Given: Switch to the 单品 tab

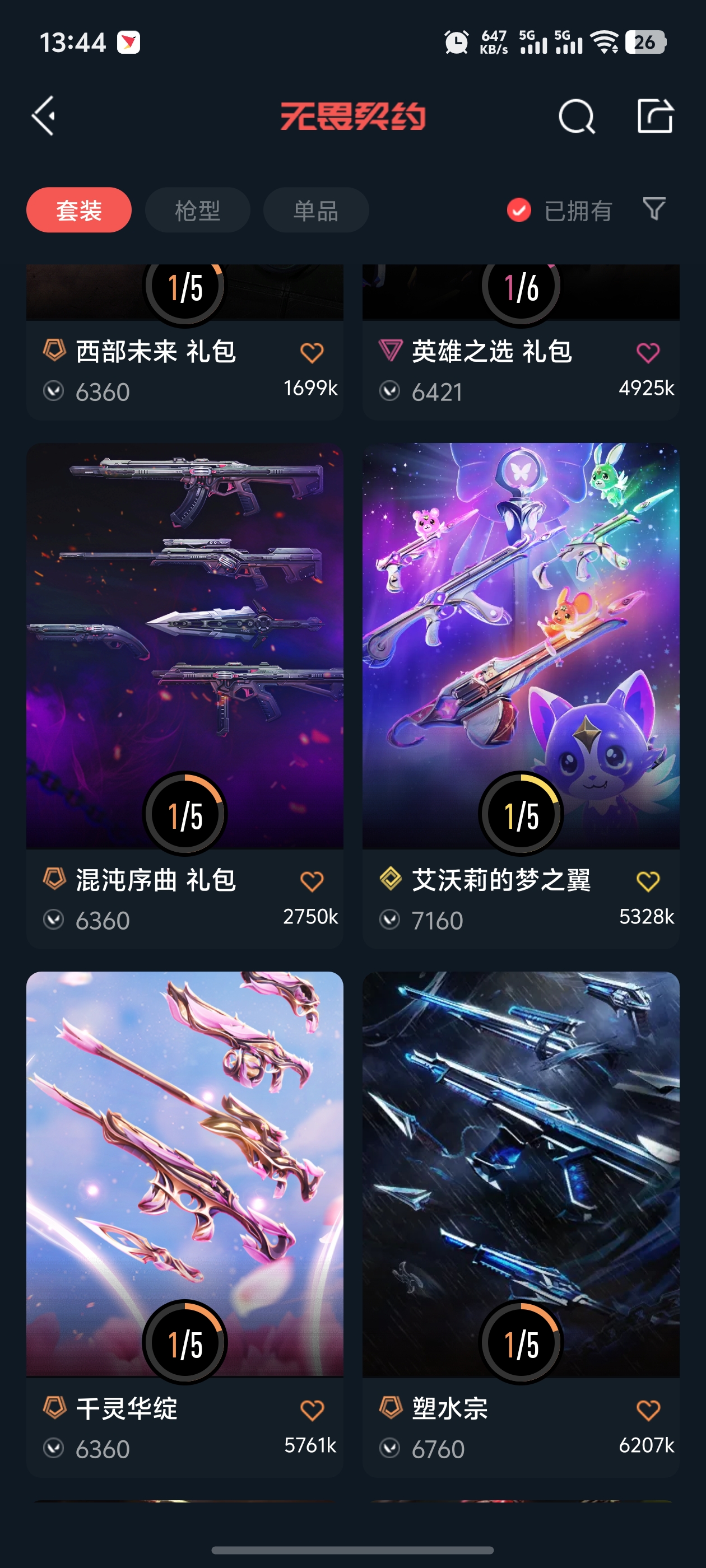Looking at the screenshot, I should (x=315, y=210).
